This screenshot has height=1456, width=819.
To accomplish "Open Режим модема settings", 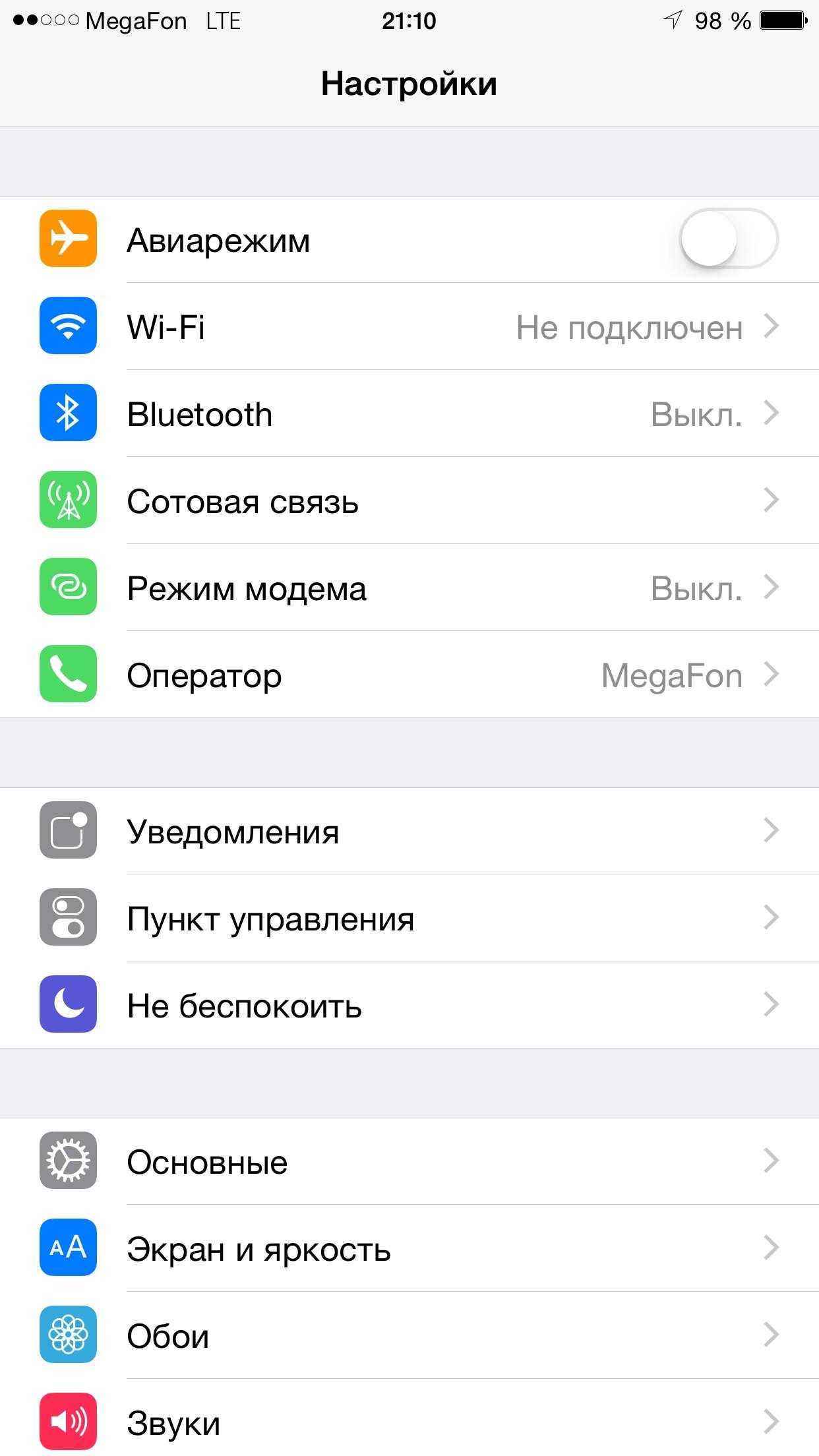I will tap(409, 588).
